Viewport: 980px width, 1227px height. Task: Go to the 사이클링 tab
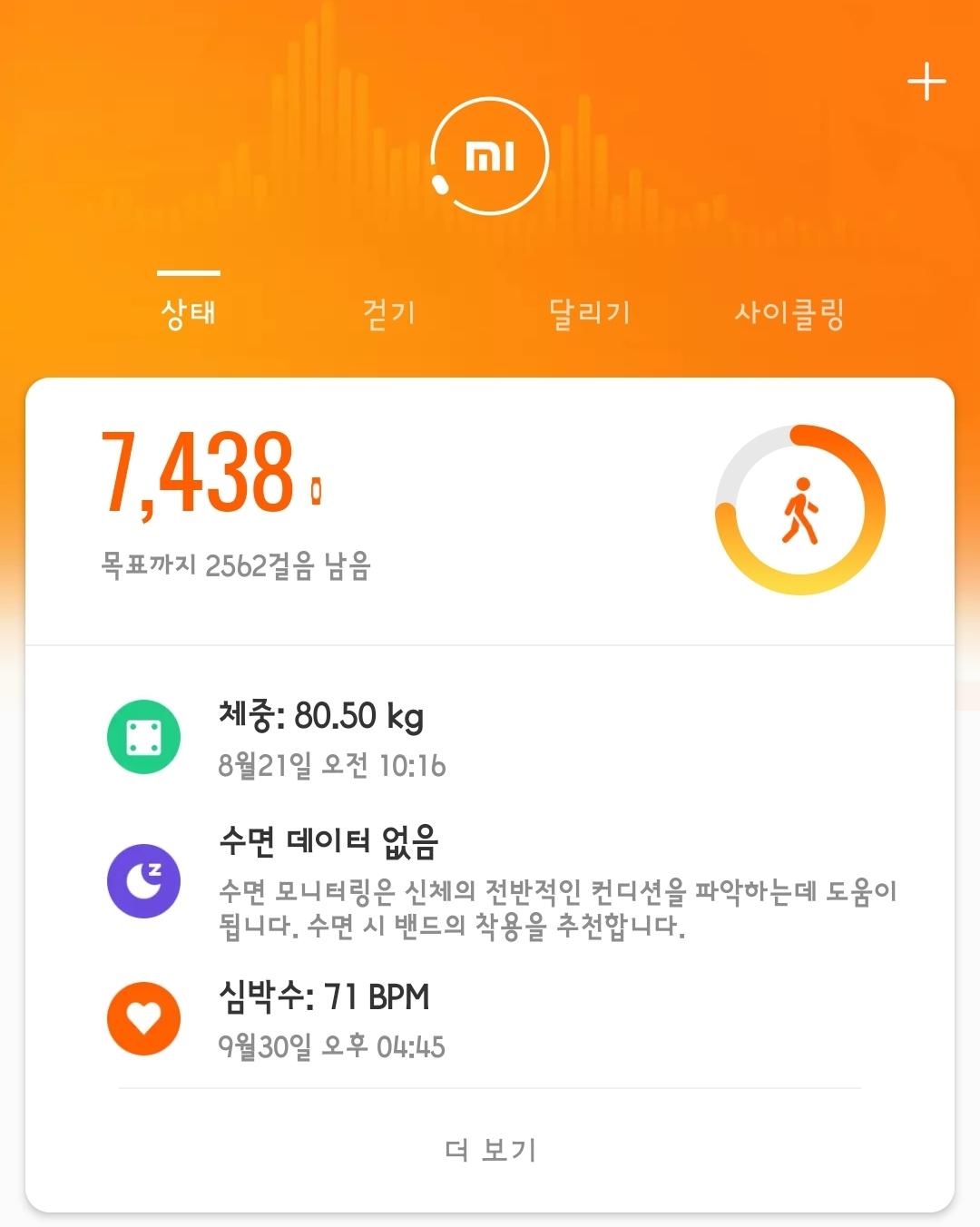tap(789, 313)
